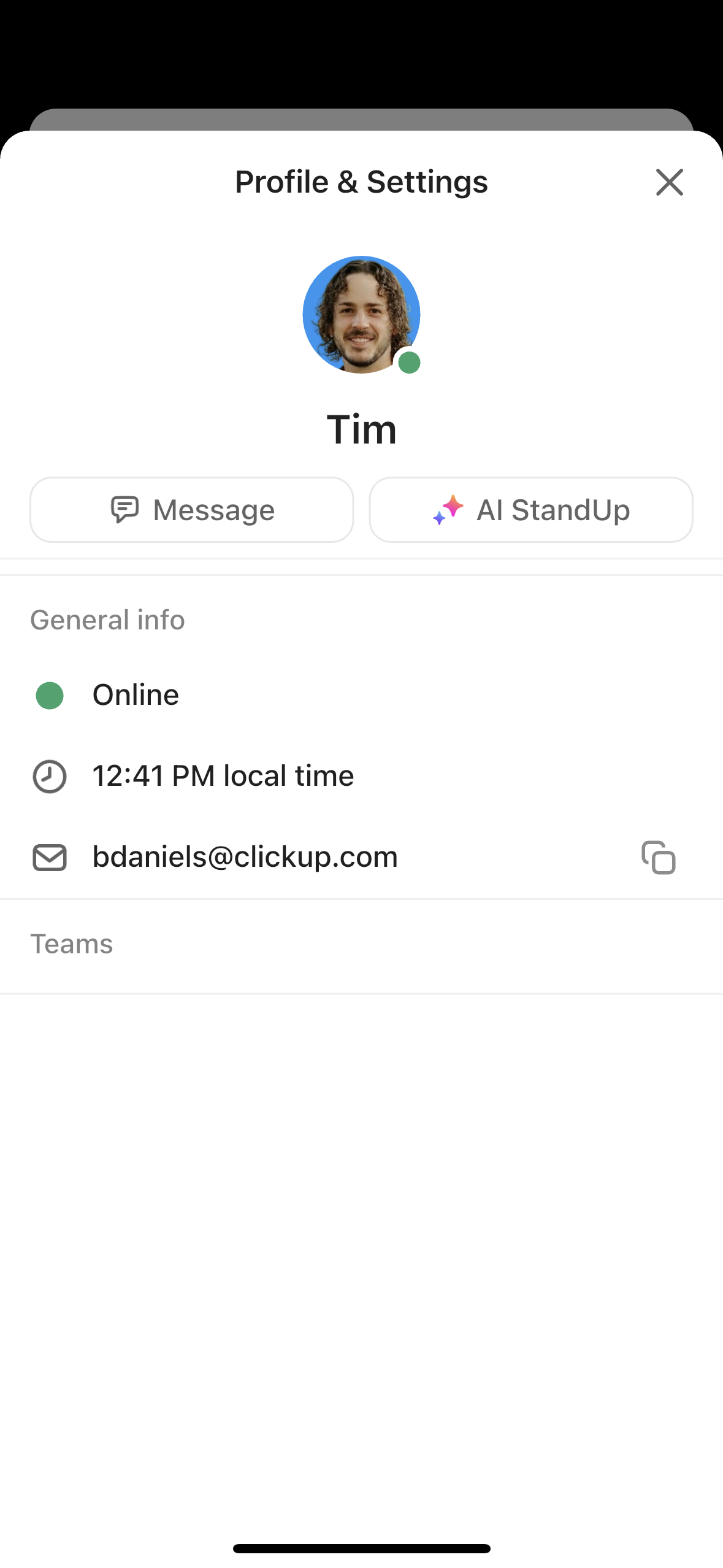The image size is (723, 1568).
Task: View Tim's profile photo
Action: point(361,314)
